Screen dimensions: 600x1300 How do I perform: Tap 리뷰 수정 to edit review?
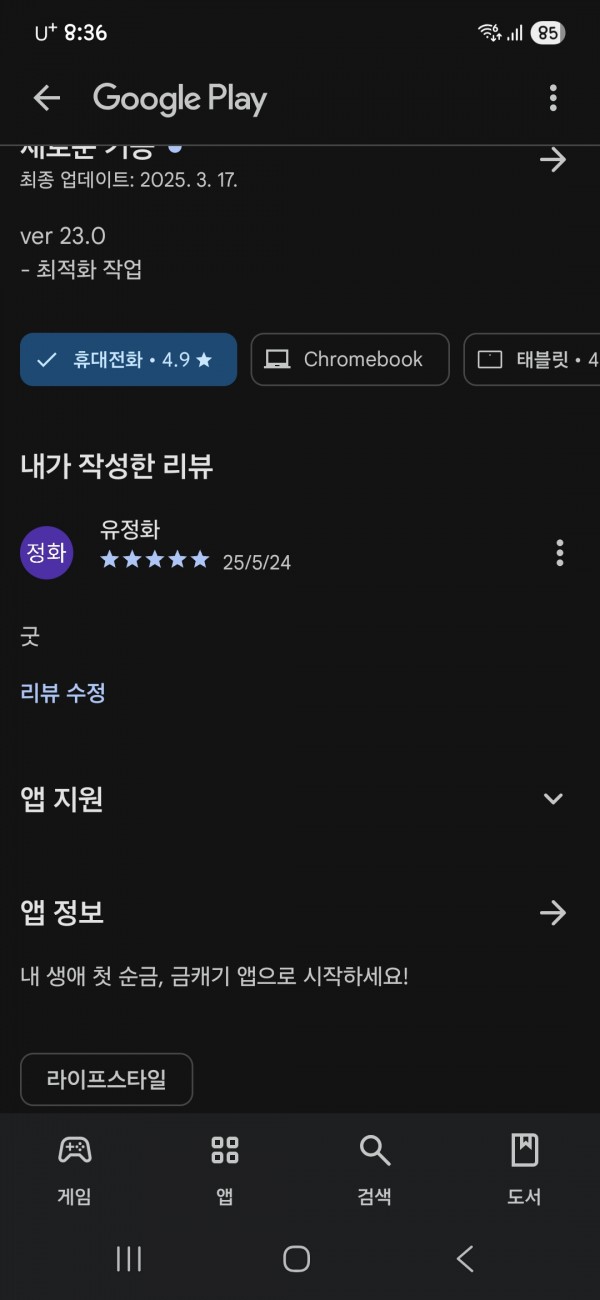coord(63,692)
